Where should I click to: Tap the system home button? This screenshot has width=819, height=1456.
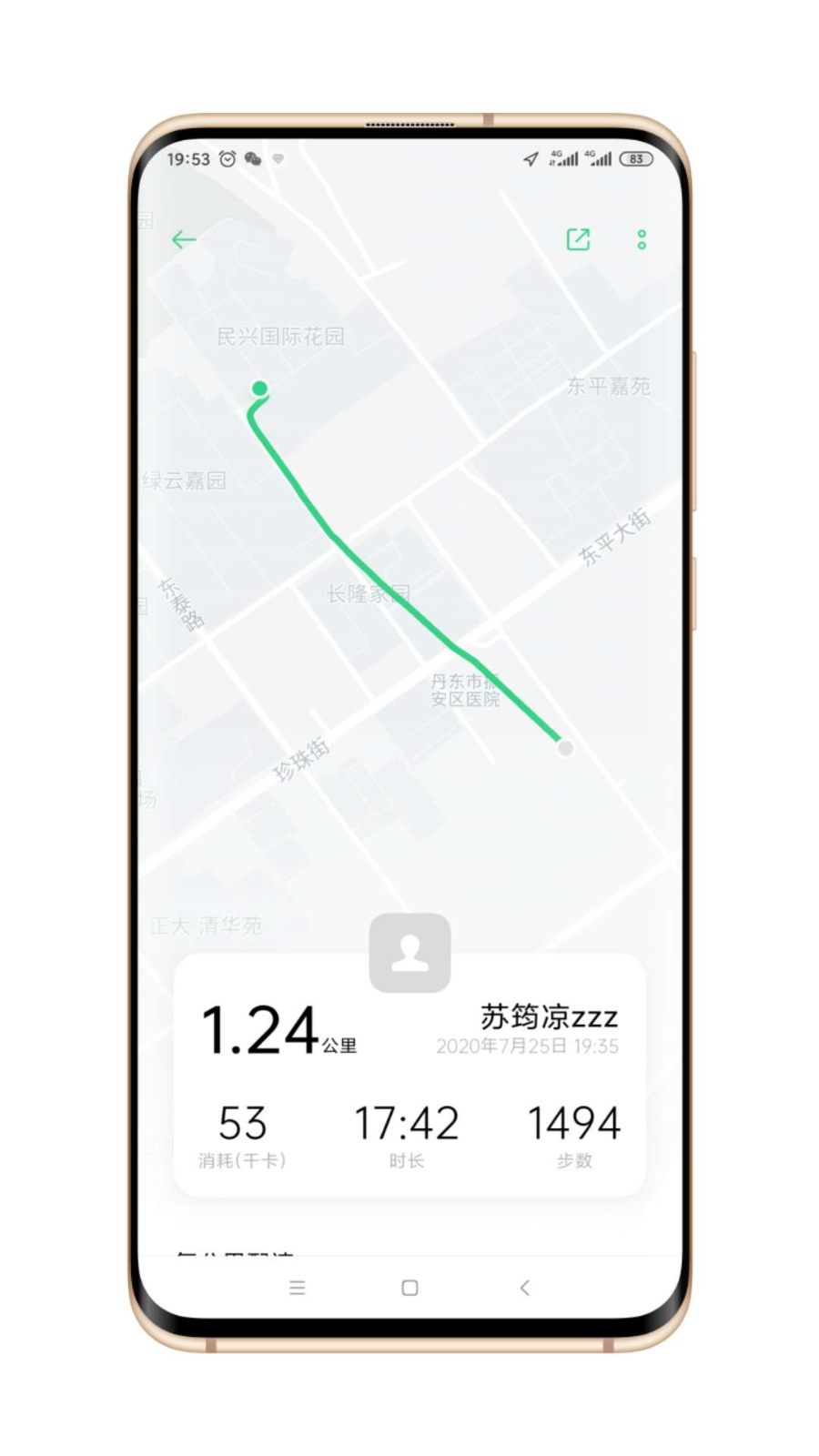pos(409,1288)
